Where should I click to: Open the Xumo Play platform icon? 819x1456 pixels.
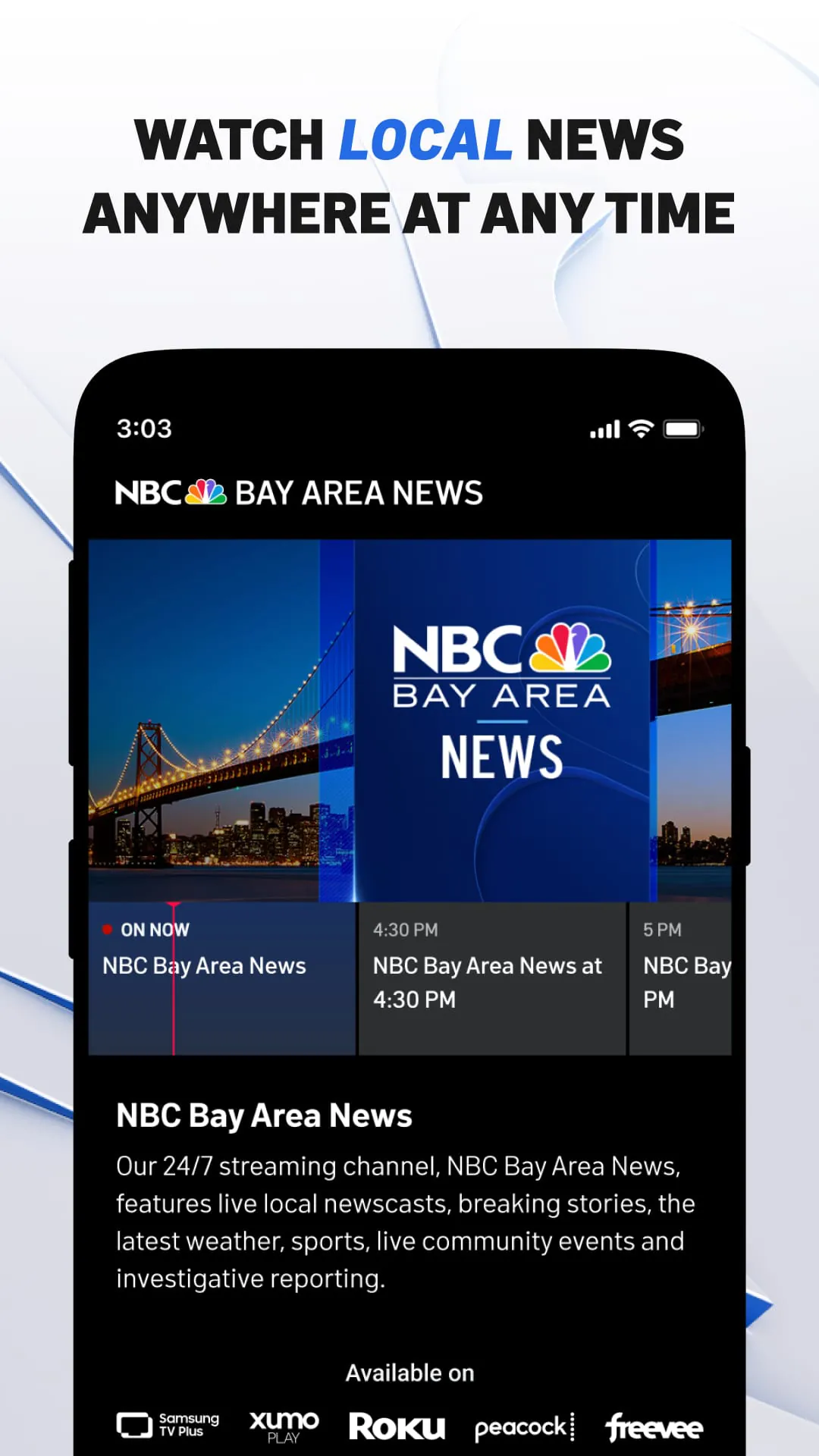284,1425
